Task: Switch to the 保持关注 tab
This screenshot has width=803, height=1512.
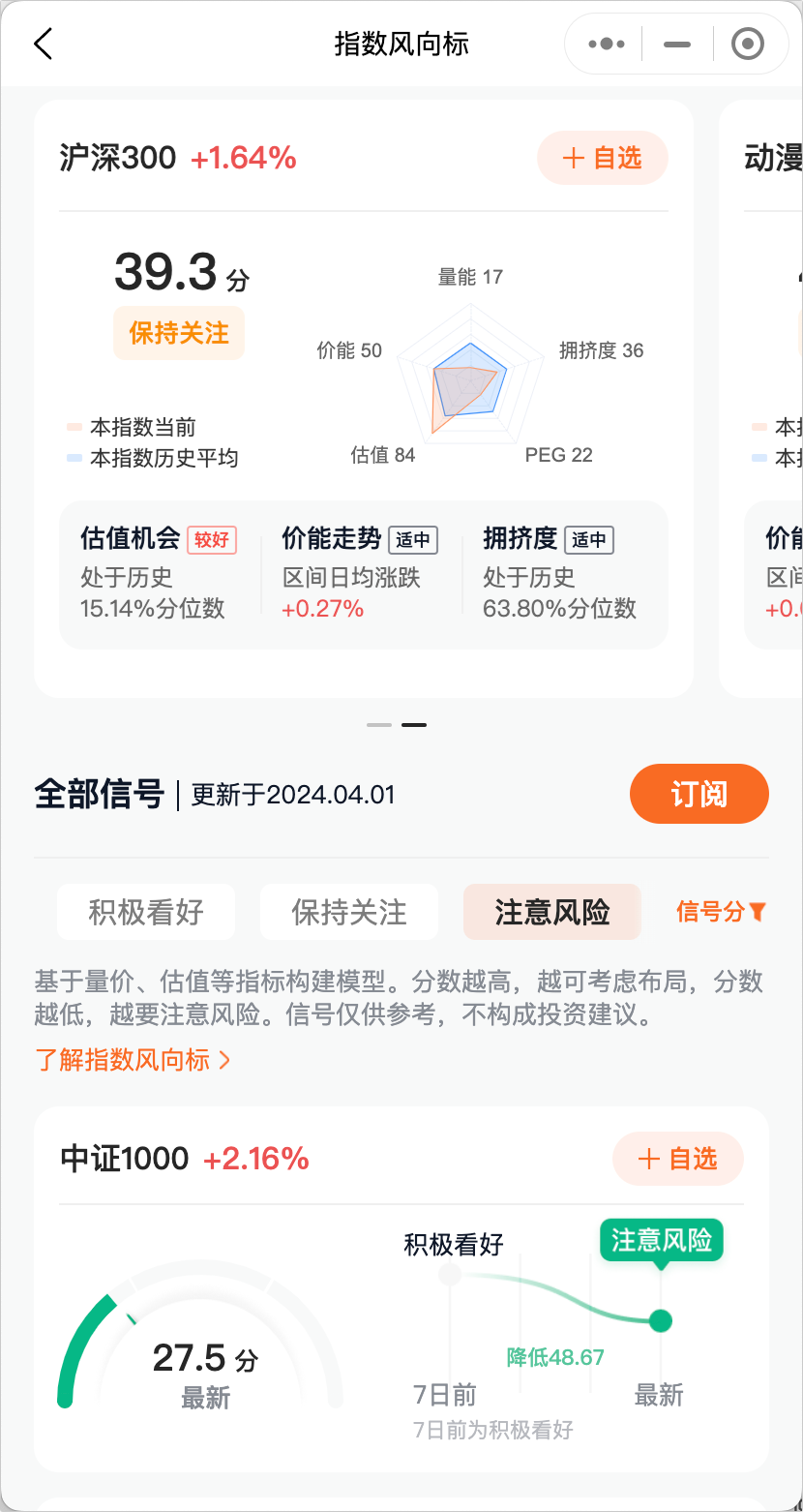Action: pos(349,912)
